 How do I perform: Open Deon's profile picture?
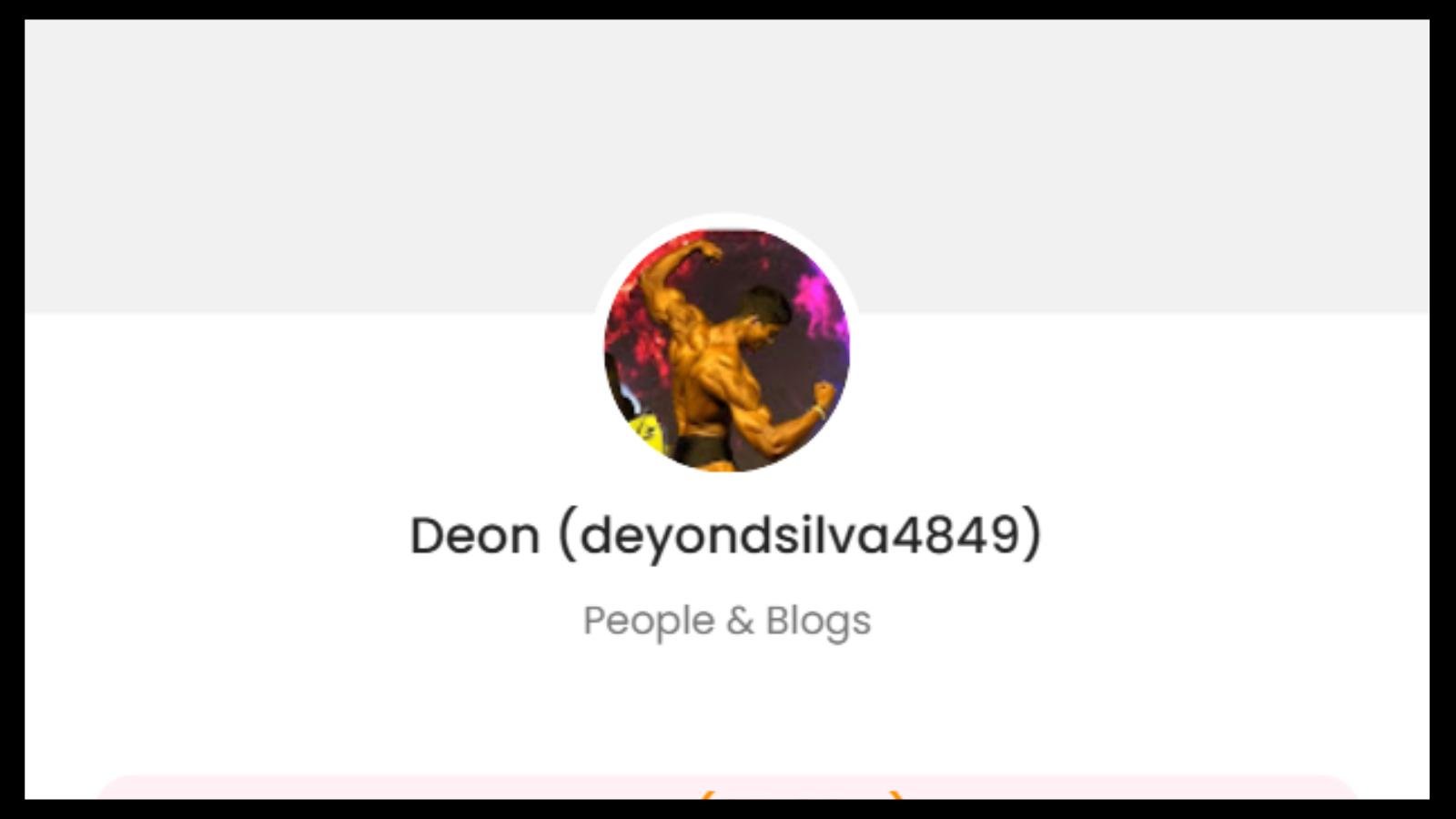[x=726, y=350]
